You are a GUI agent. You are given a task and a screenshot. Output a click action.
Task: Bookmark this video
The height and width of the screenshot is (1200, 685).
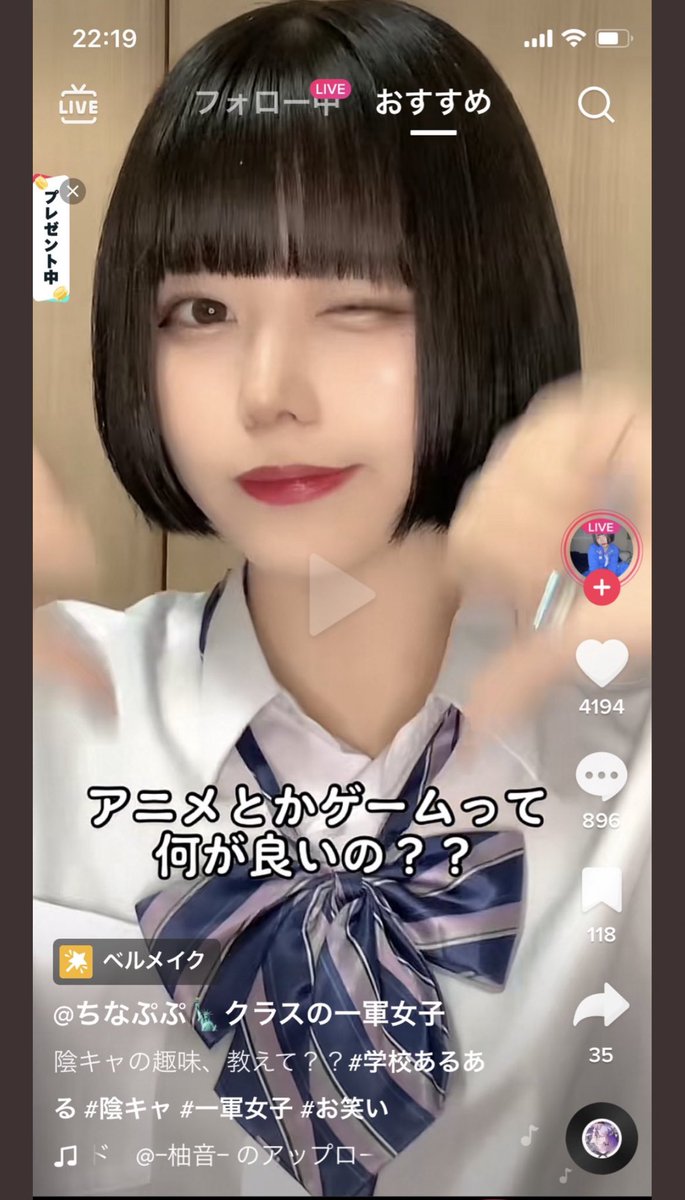(x=602, y=889)
